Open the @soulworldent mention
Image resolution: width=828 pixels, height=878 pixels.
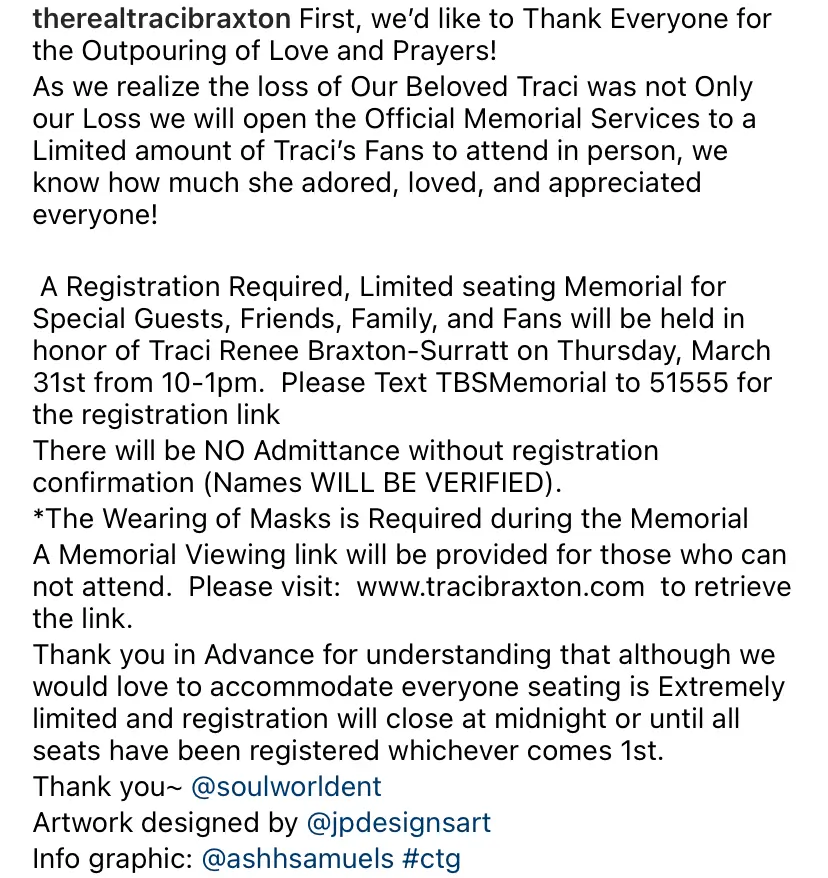click(286, 787)
